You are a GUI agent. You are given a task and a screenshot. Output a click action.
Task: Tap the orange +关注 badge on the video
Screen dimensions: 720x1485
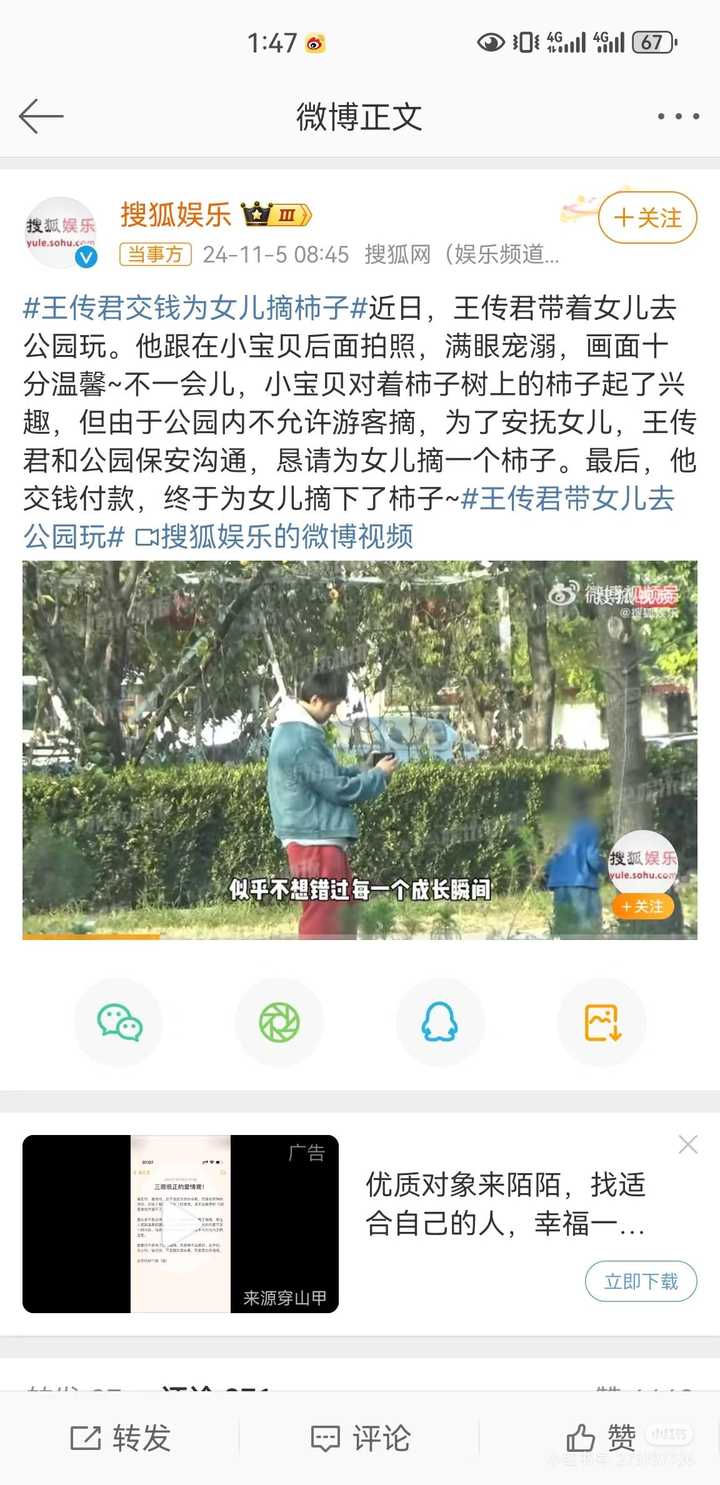(x=643, y=906)
